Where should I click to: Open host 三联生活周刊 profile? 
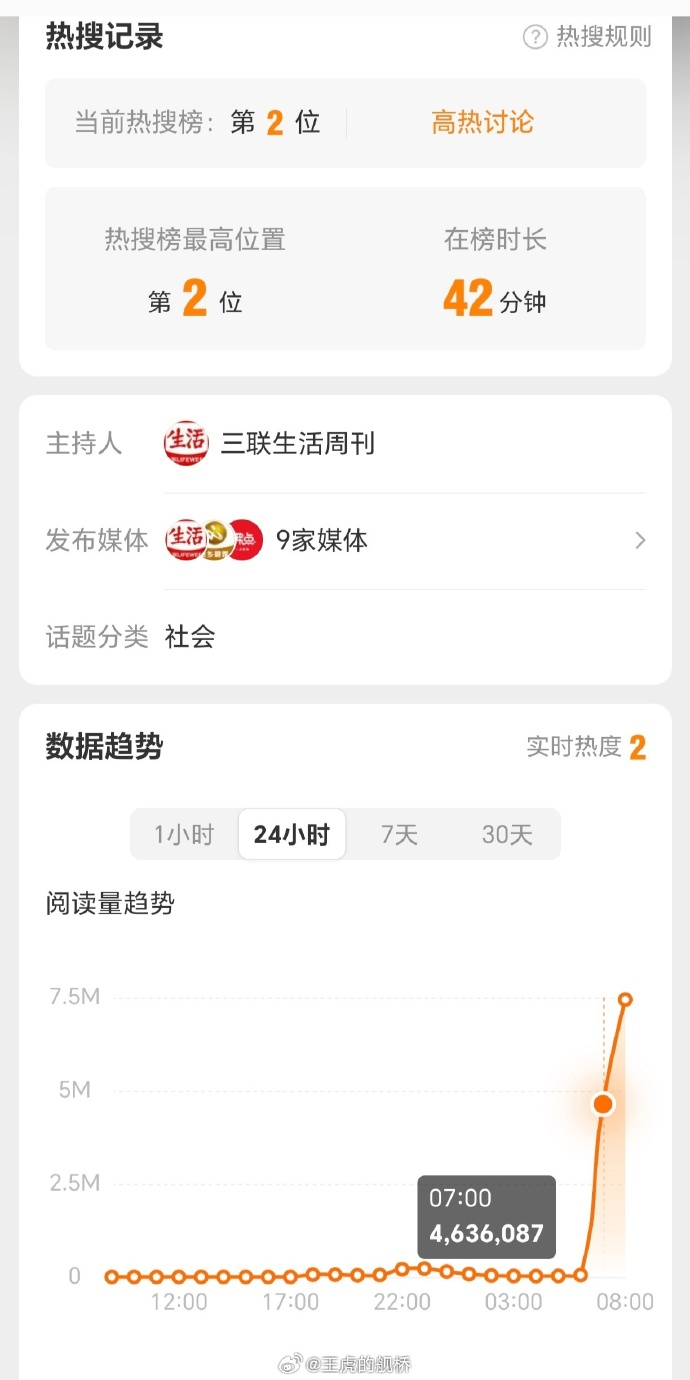270,443
